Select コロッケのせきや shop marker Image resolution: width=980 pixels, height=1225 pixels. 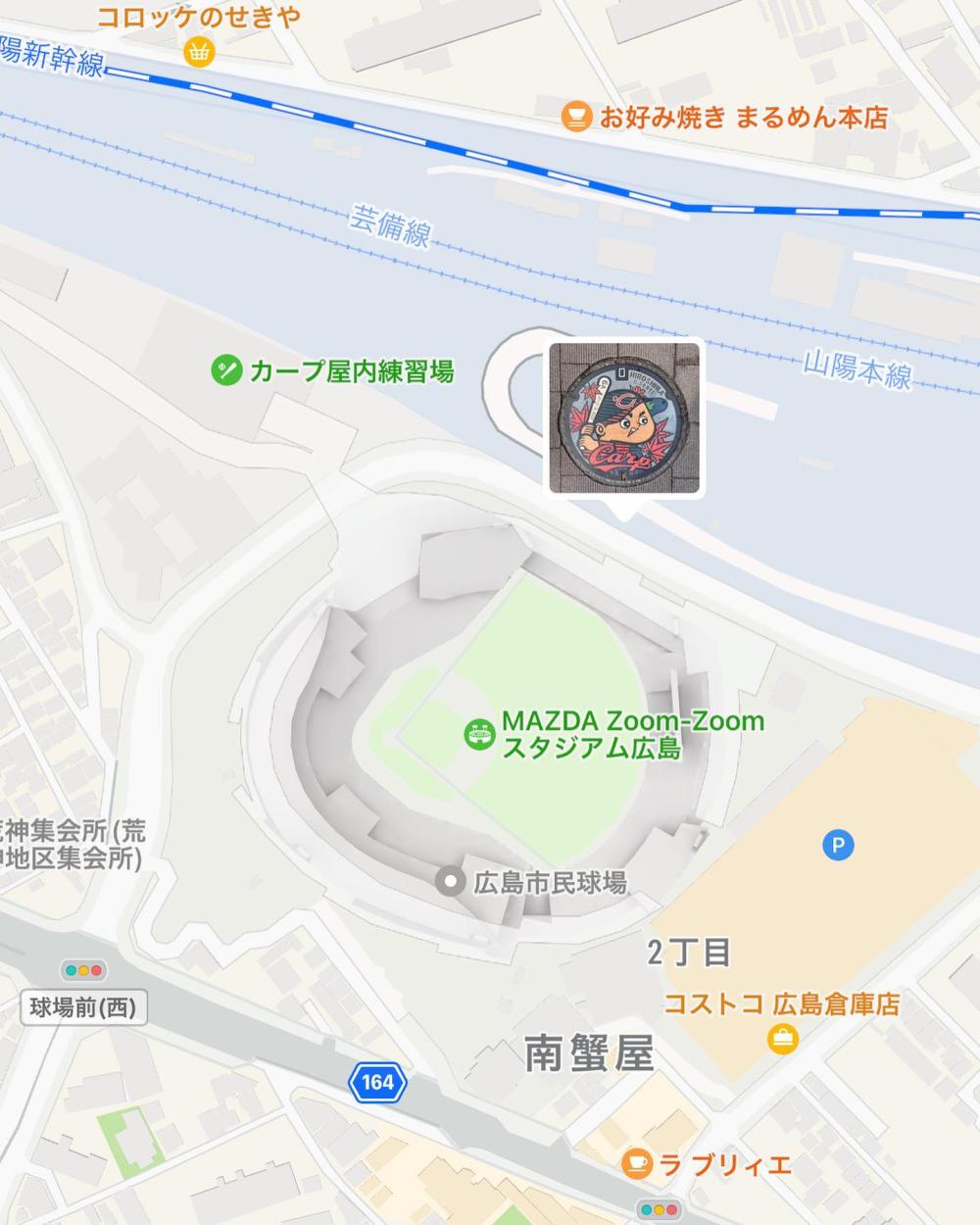[199, 49]
